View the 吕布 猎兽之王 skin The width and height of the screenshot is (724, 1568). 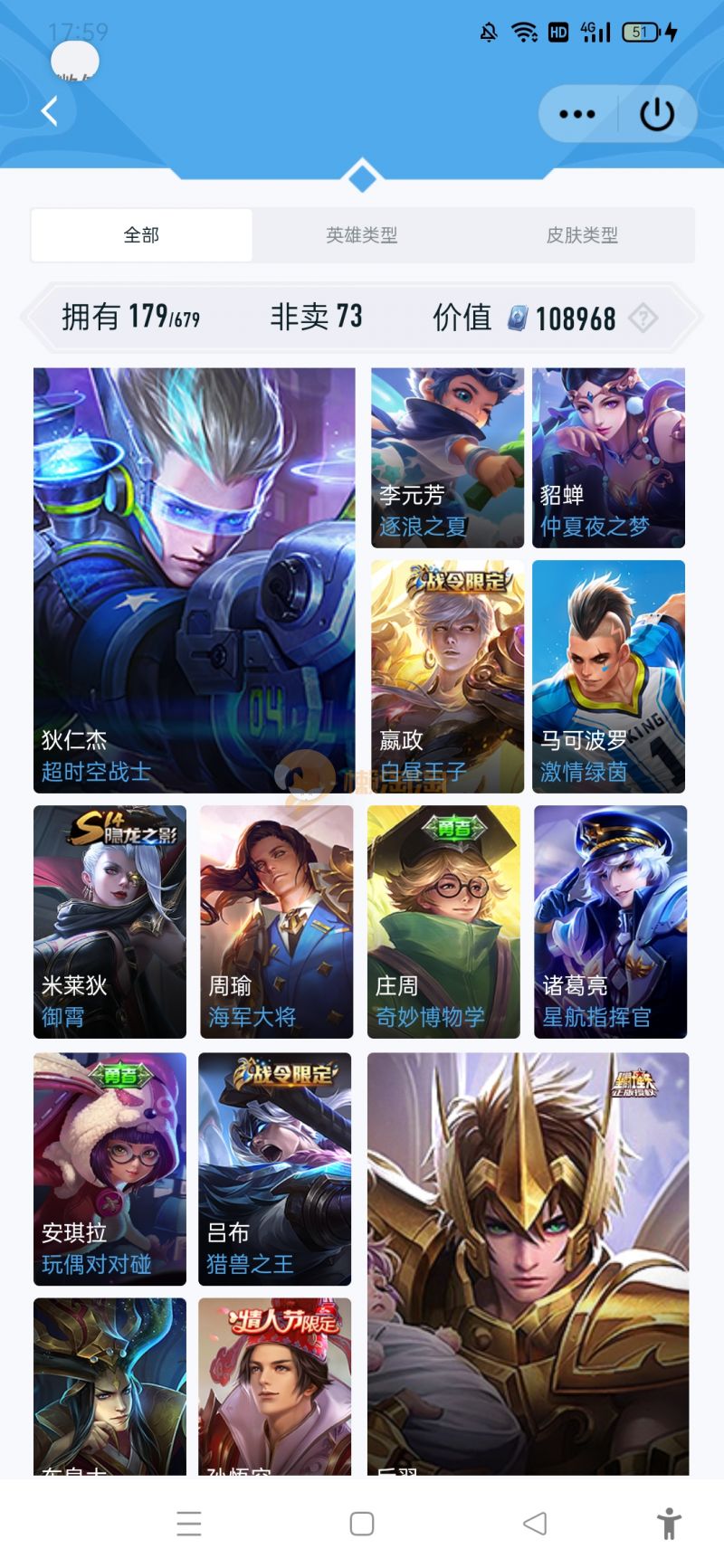[274, 1168]
